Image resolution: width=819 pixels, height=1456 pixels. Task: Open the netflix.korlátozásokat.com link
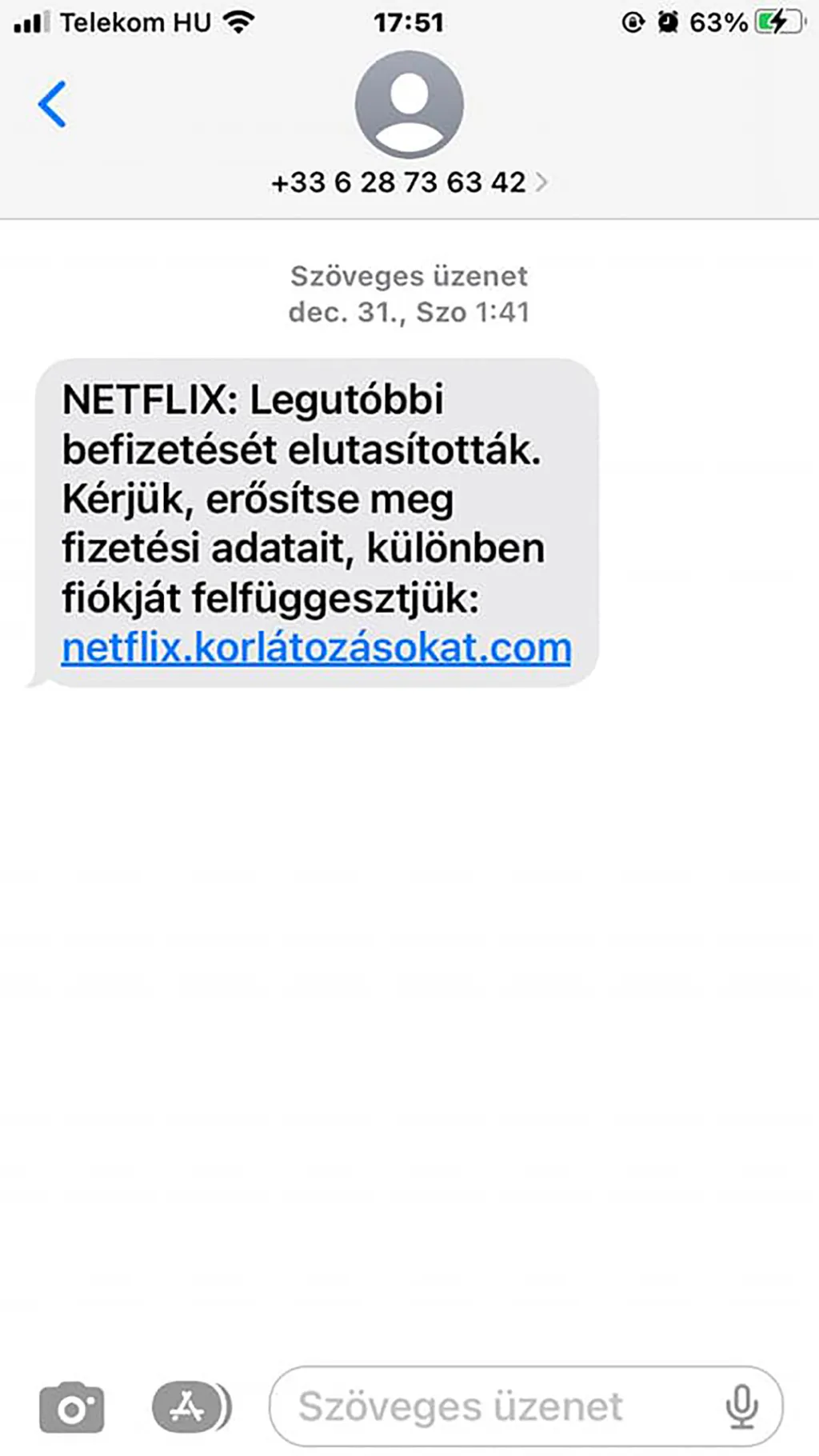[x=317, y=650]
